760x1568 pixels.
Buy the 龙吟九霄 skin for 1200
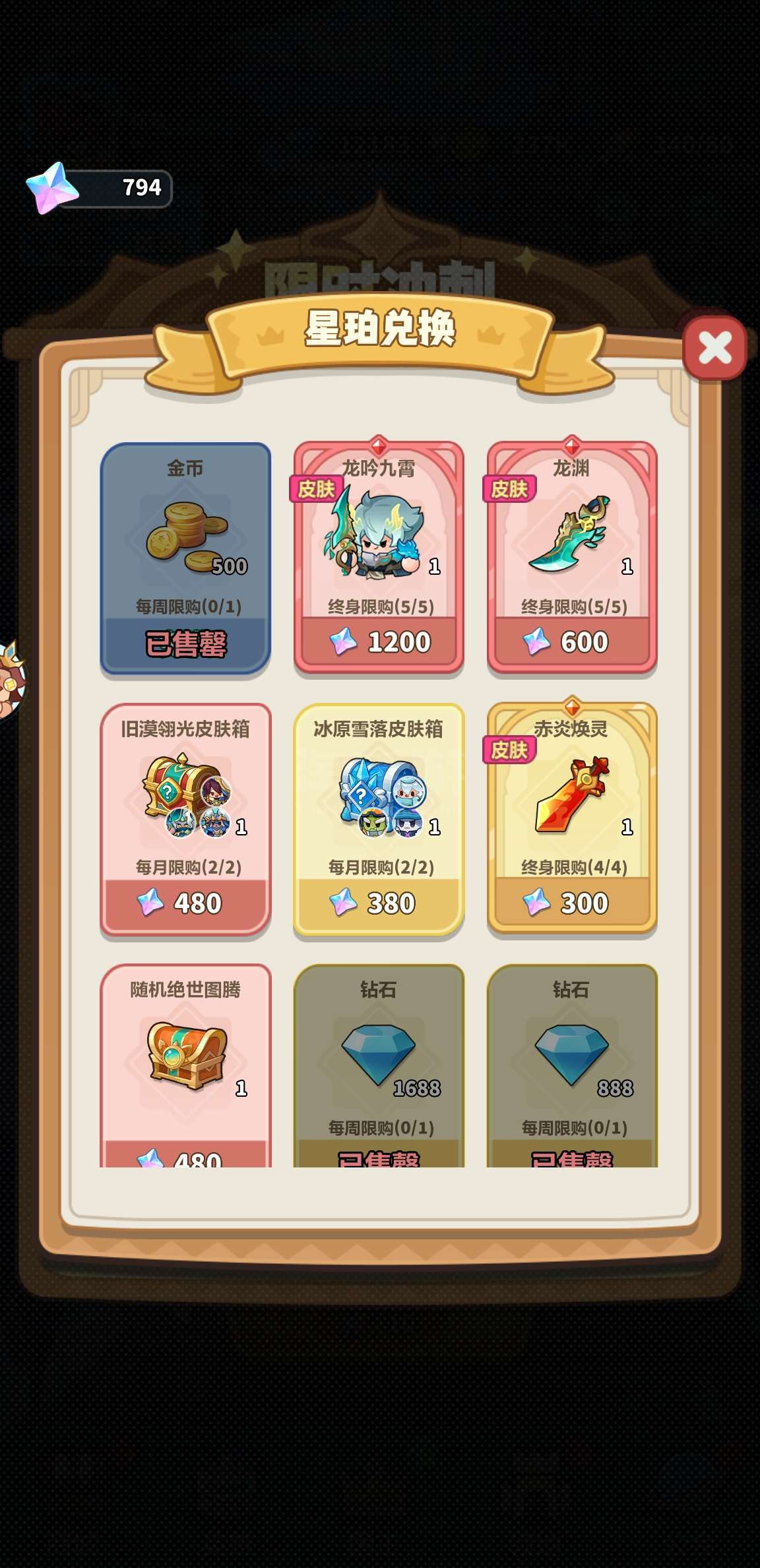(x=379, y=641)
